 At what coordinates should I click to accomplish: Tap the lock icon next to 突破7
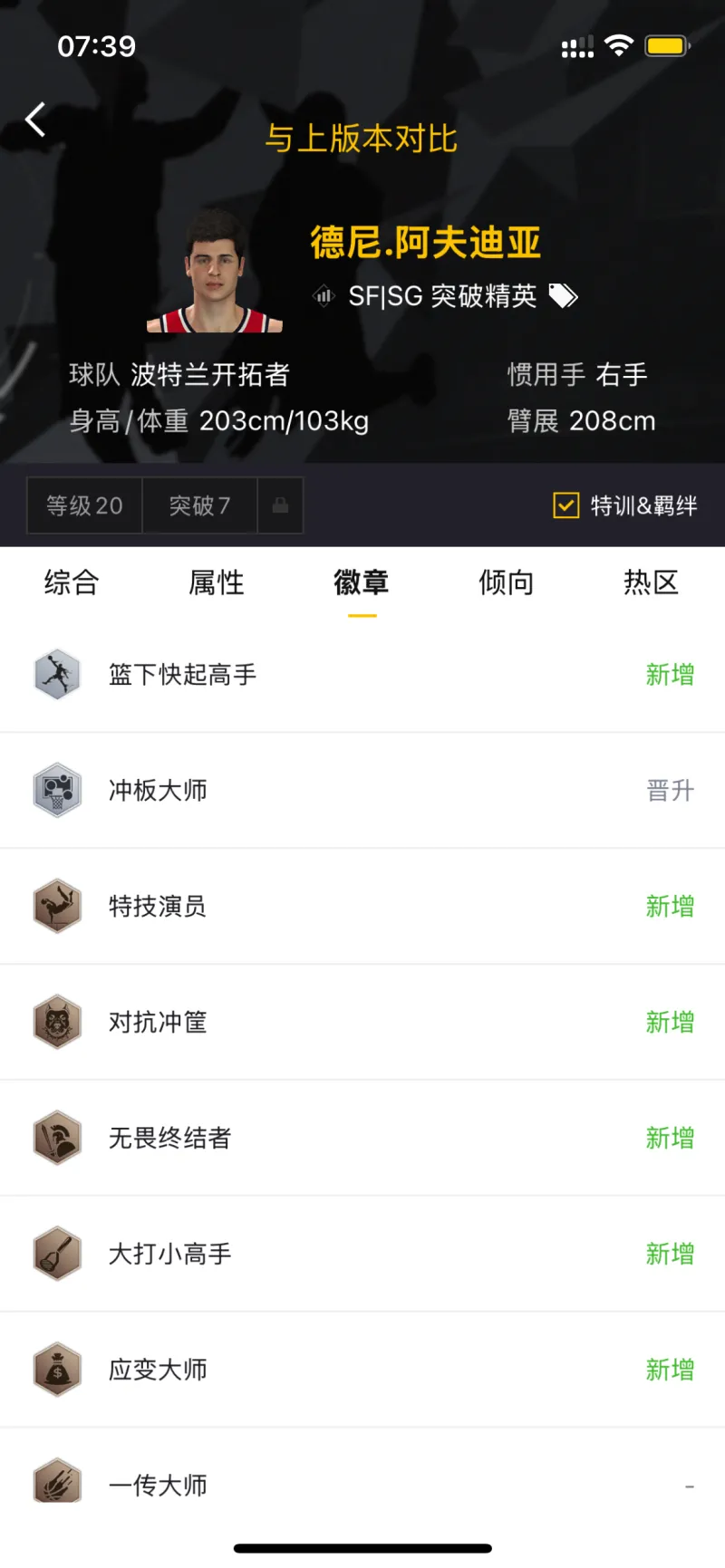click(280, 505)
